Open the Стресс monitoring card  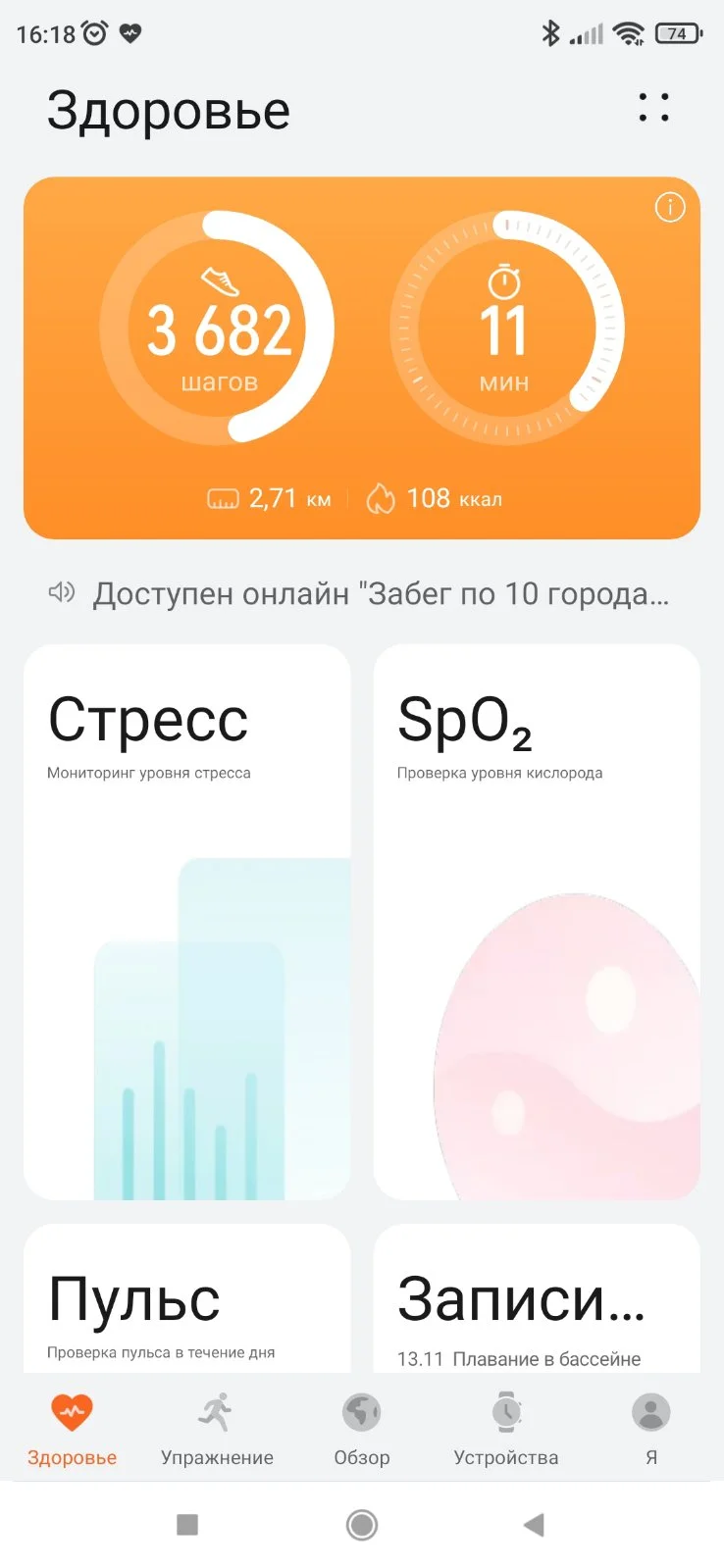point(186,922)
